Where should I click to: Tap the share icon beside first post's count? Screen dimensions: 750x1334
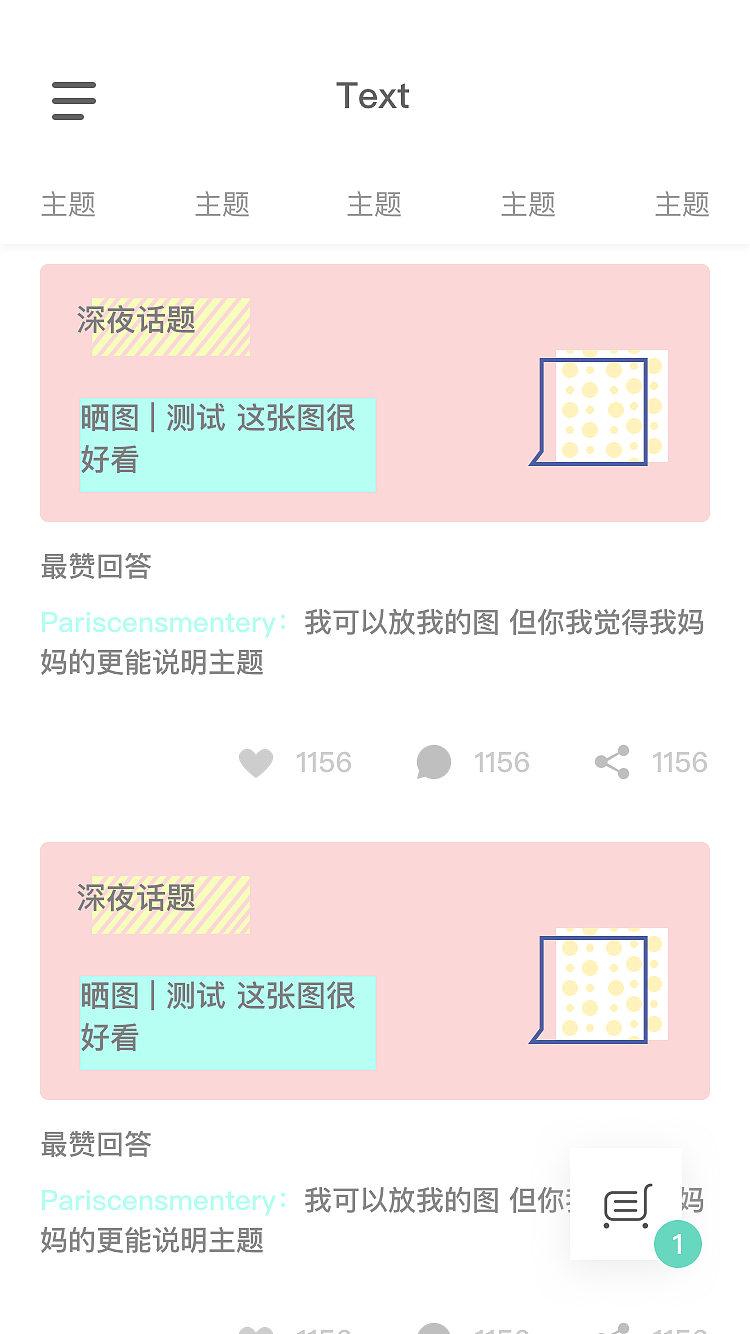point(611,762)
